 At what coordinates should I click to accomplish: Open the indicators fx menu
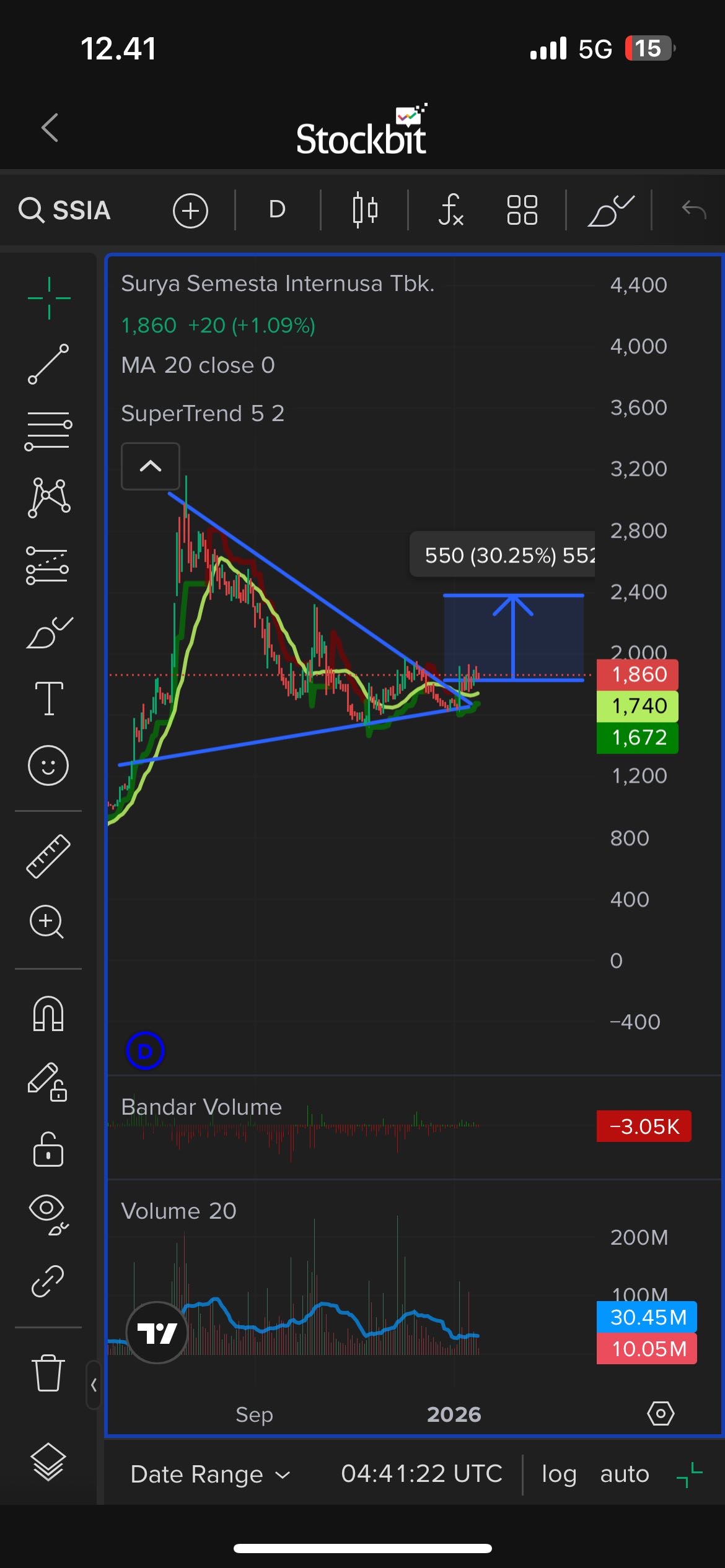[450, 210]
